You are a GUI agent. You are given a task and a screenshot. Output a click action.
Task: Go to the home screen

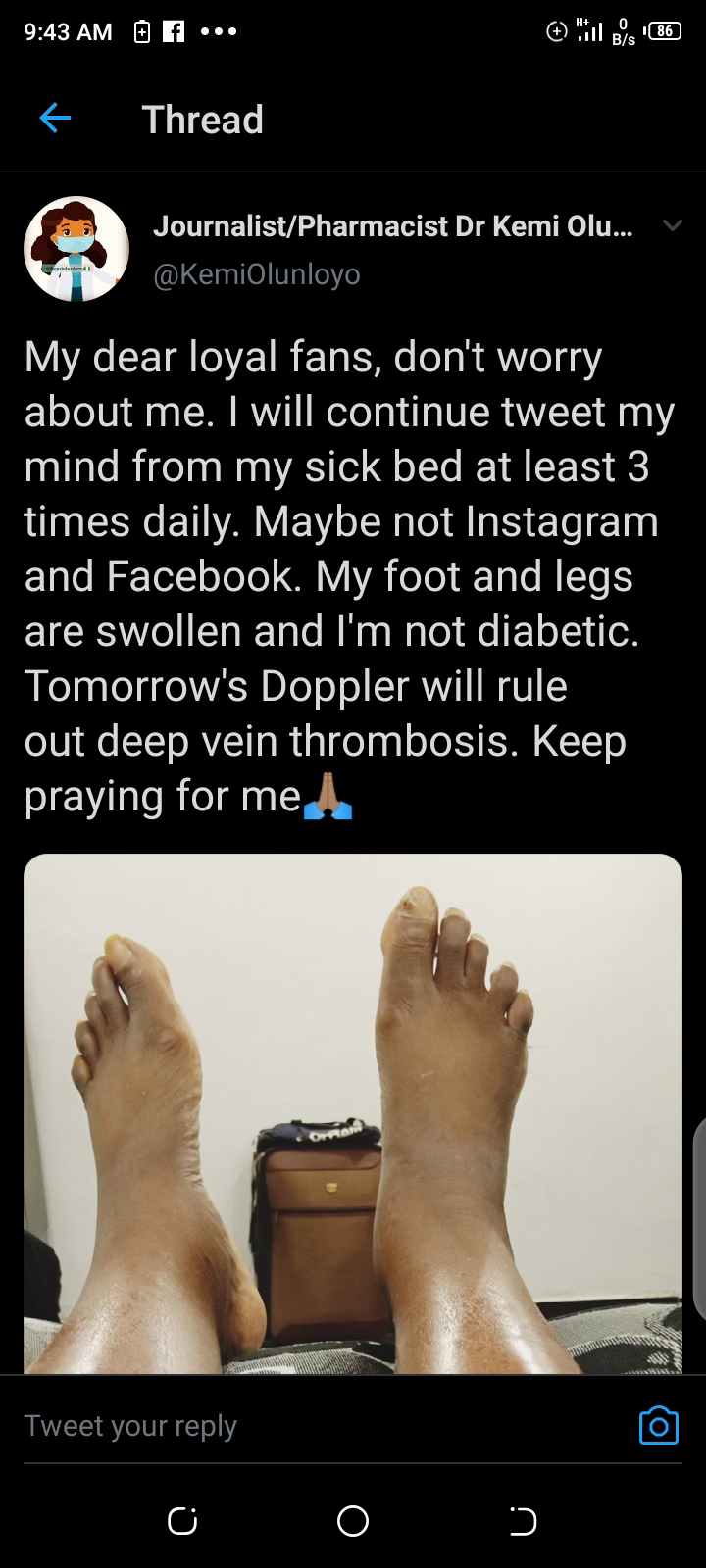point(353,1521)
